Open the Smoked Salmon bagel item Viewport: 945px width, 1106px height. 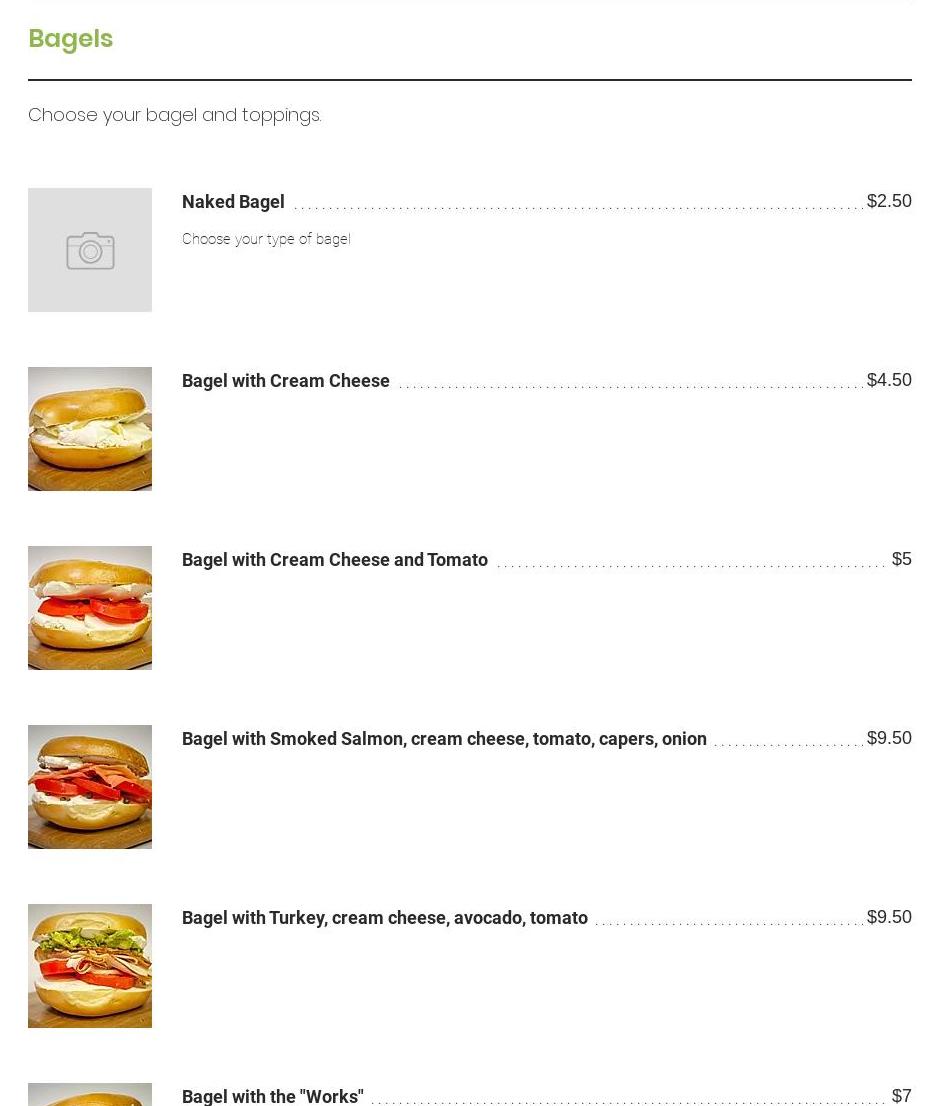click(x=443, y=739)
